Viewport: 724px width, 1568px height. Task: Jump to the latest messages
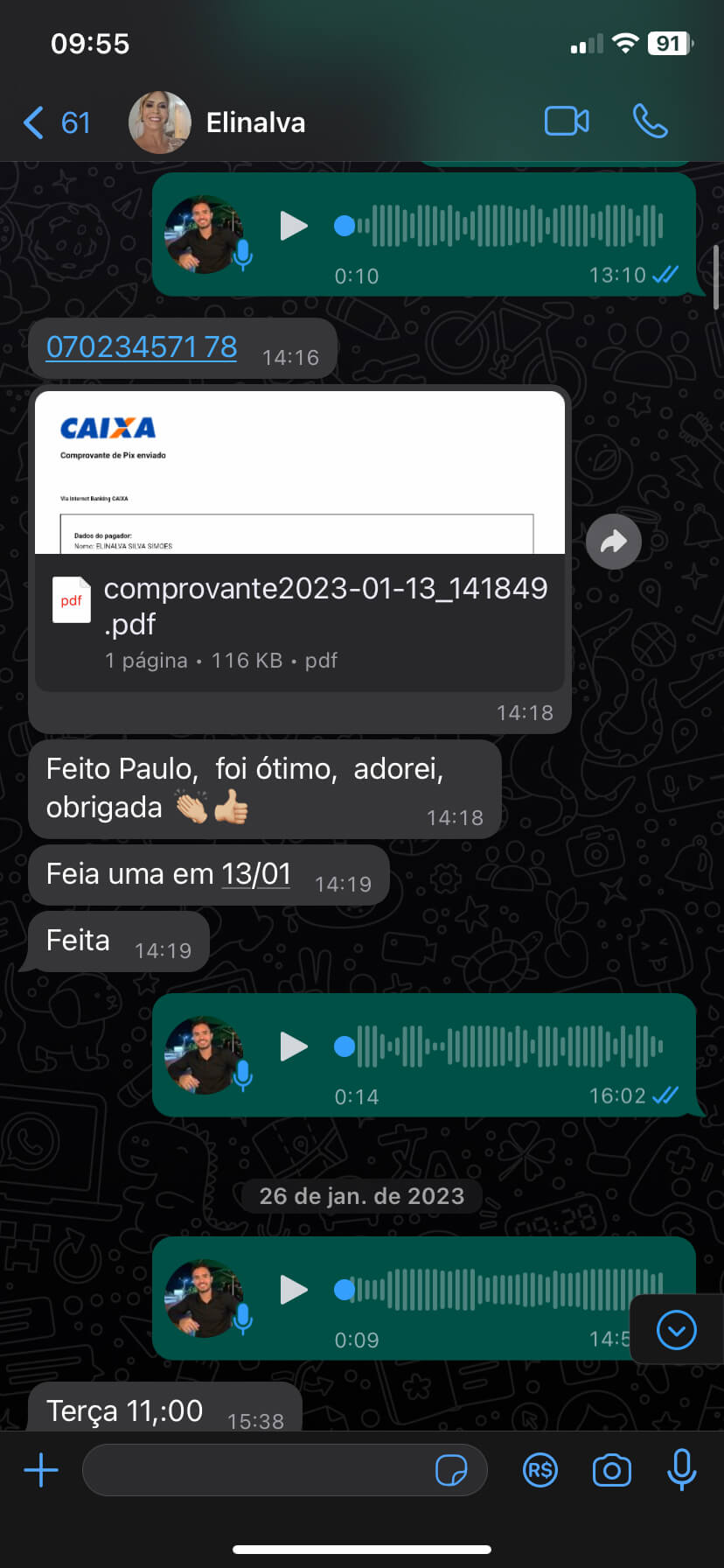tap(677, 1330)
